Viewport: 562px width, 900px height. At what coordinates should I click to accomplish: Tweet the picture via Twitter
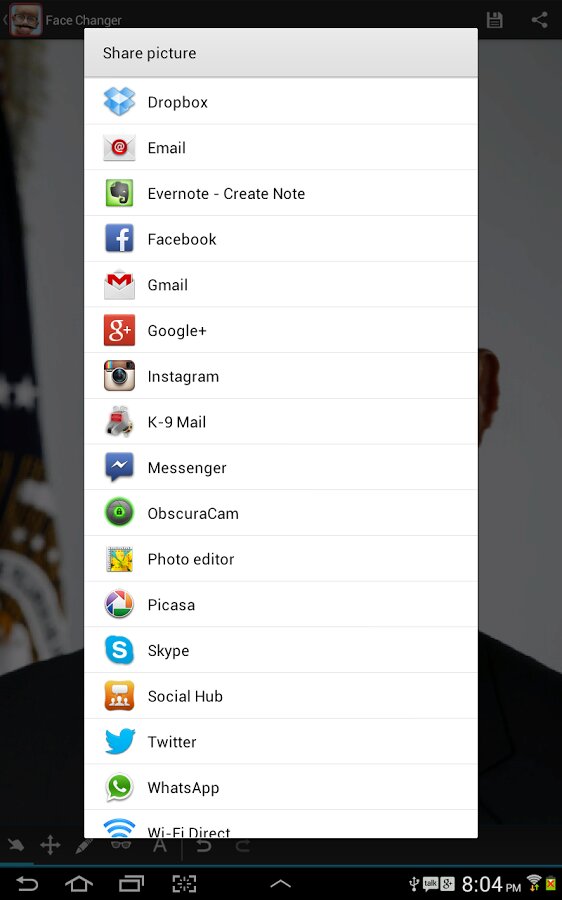coord(281,742)
